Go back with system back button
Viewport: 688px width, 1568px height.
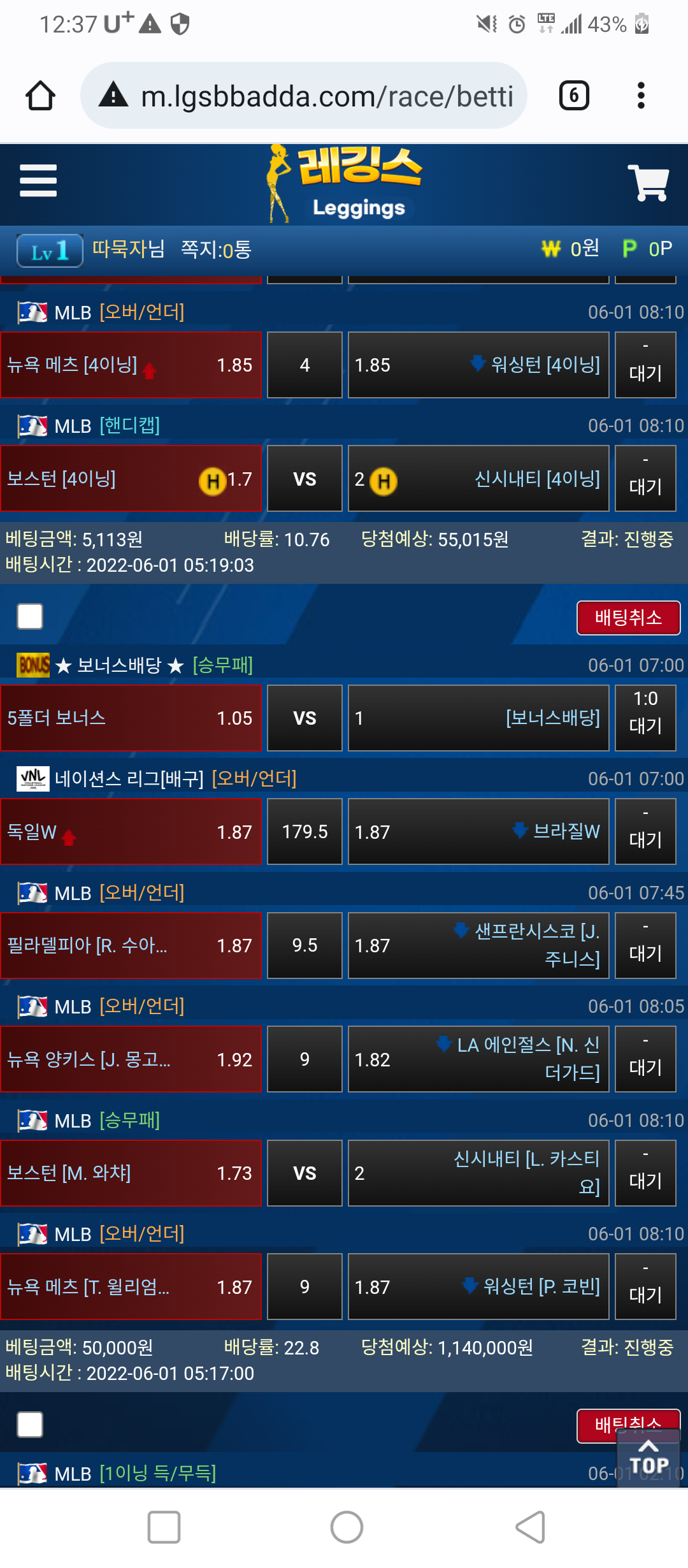tap(530, 1527)
